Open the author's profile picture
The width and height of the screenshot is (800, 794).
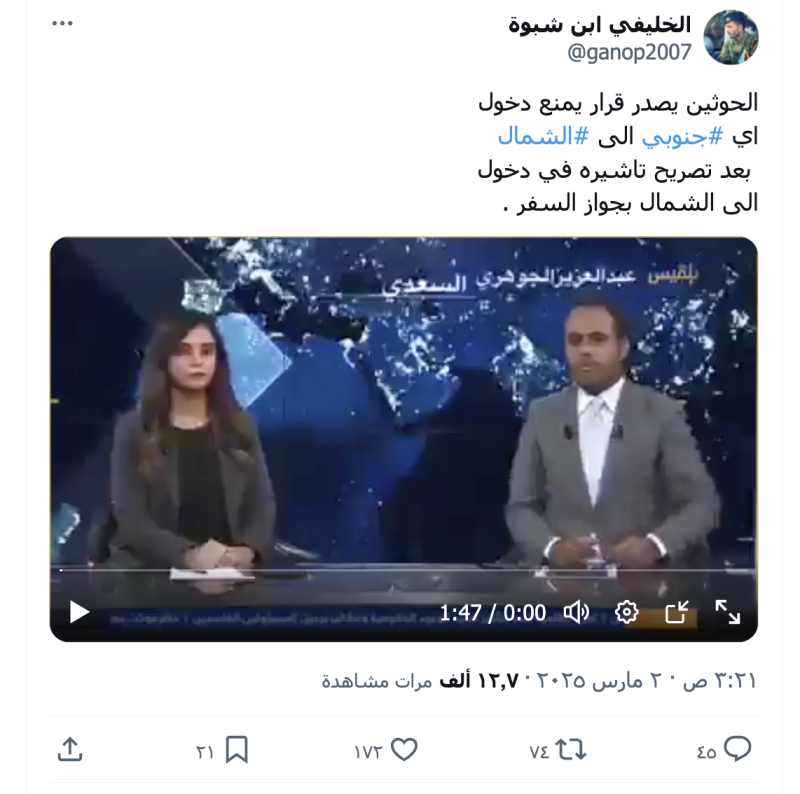731,38
